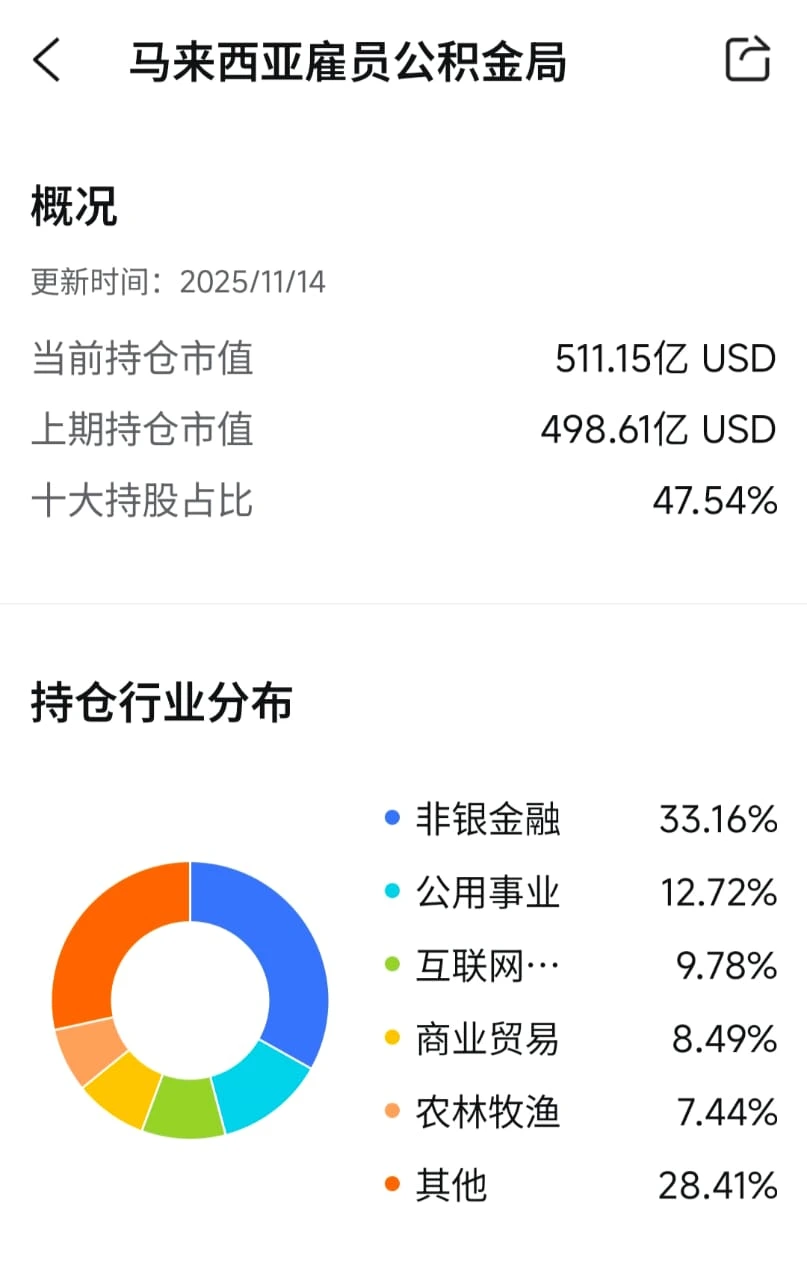Select the light orange 农林牧渔 legend dot

[x=390, y=1112]
